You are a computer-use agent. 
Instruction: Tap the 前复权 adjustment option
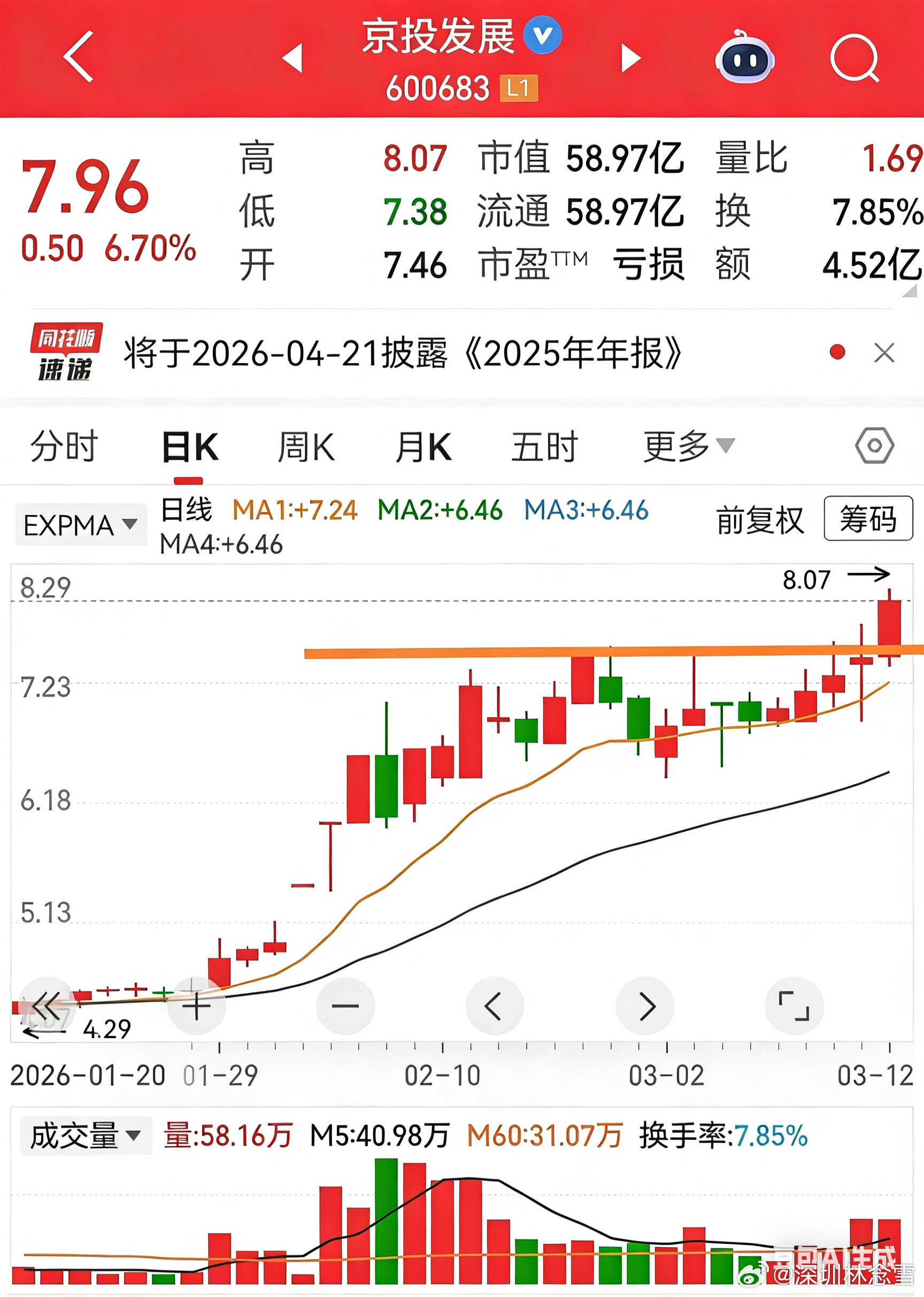click(759, 519)
